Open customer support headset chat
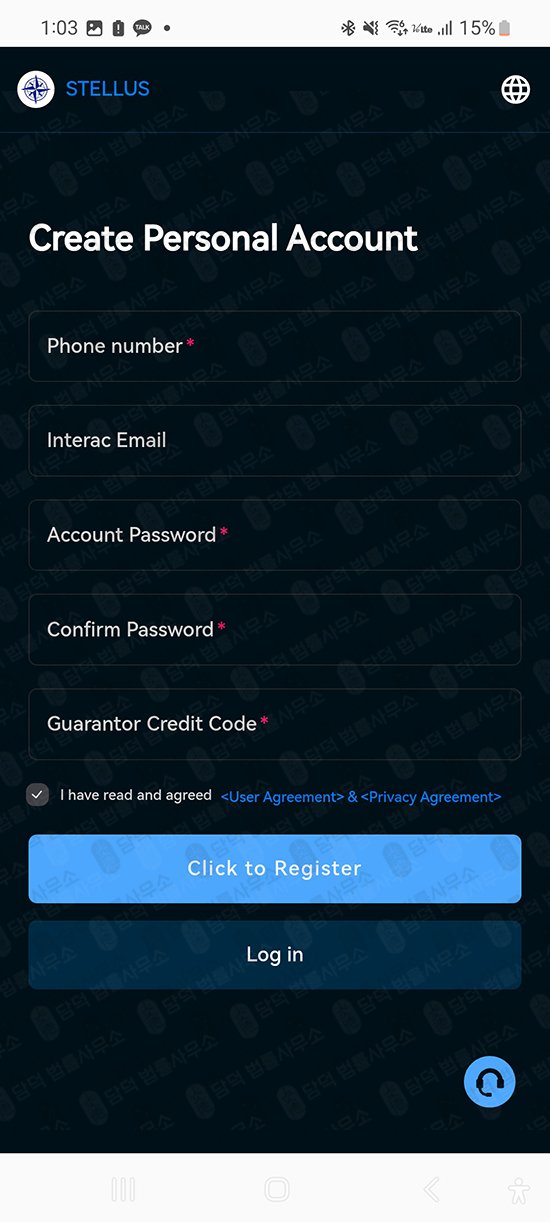Image resolution: width=550 pixels, height=1222 pixels. (x=490, y=1082)
